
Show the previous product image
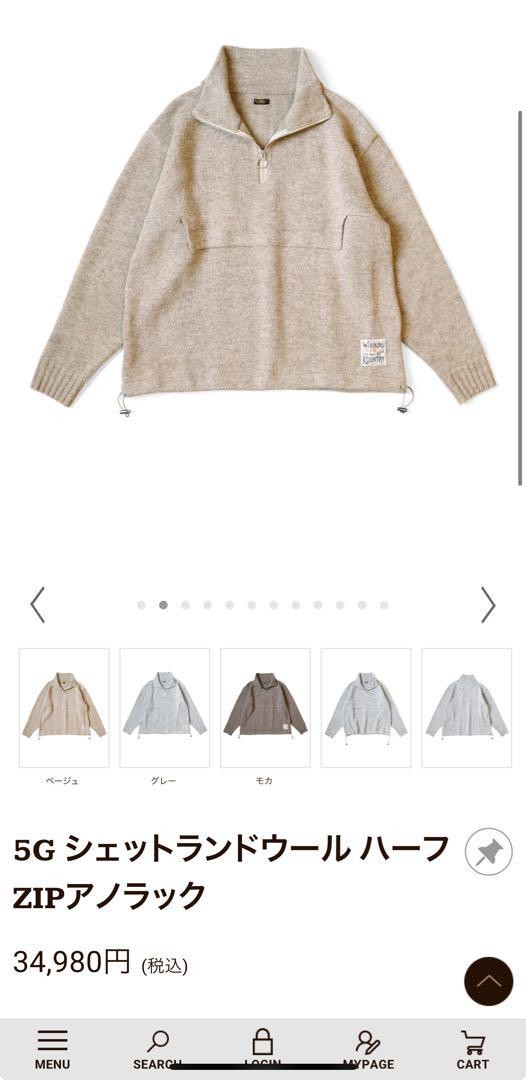click(37, 605)
